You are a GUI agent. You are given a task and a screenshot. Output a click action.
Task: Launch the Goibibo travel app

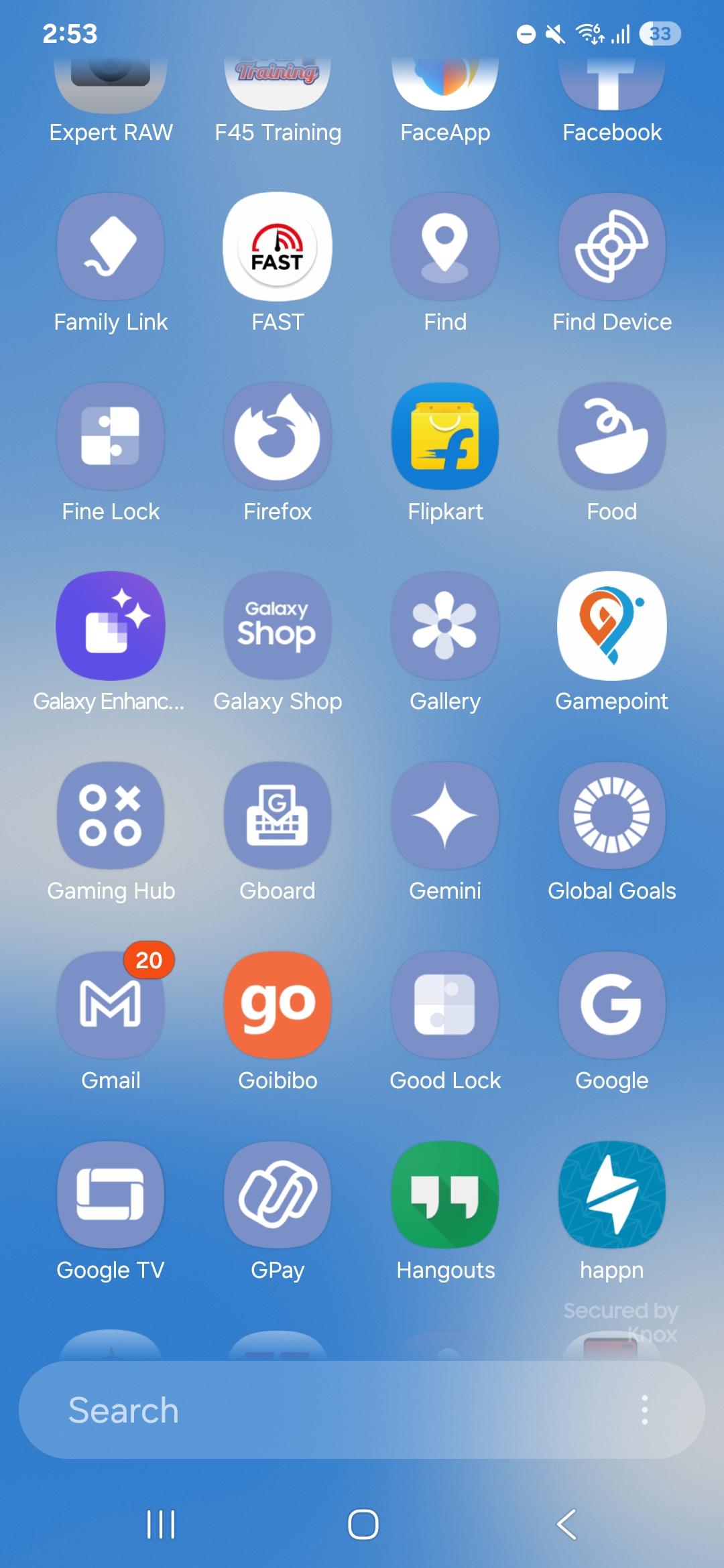tap(278, 1005)
